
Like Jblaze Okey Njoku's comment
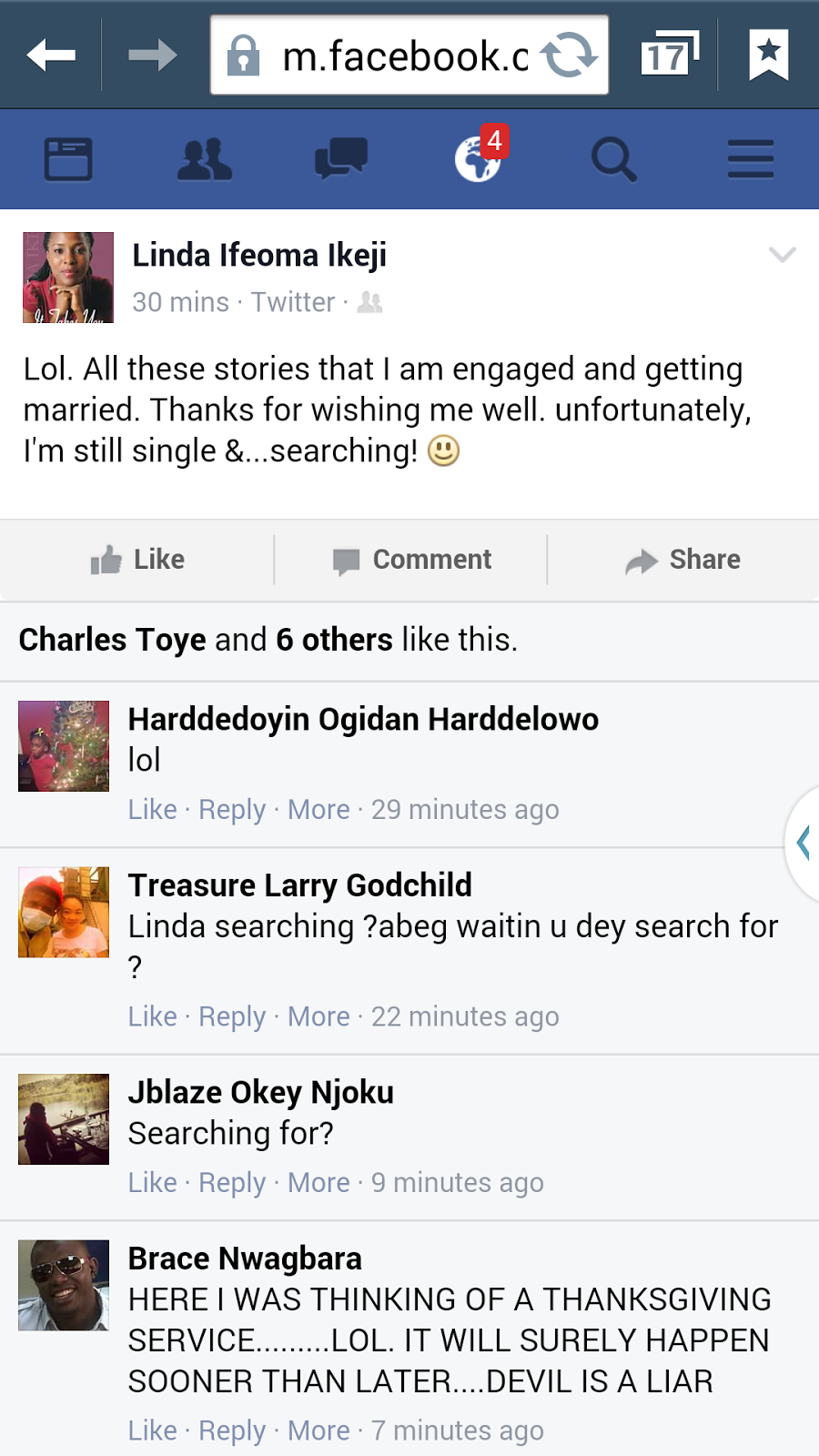click(152, 1182)
